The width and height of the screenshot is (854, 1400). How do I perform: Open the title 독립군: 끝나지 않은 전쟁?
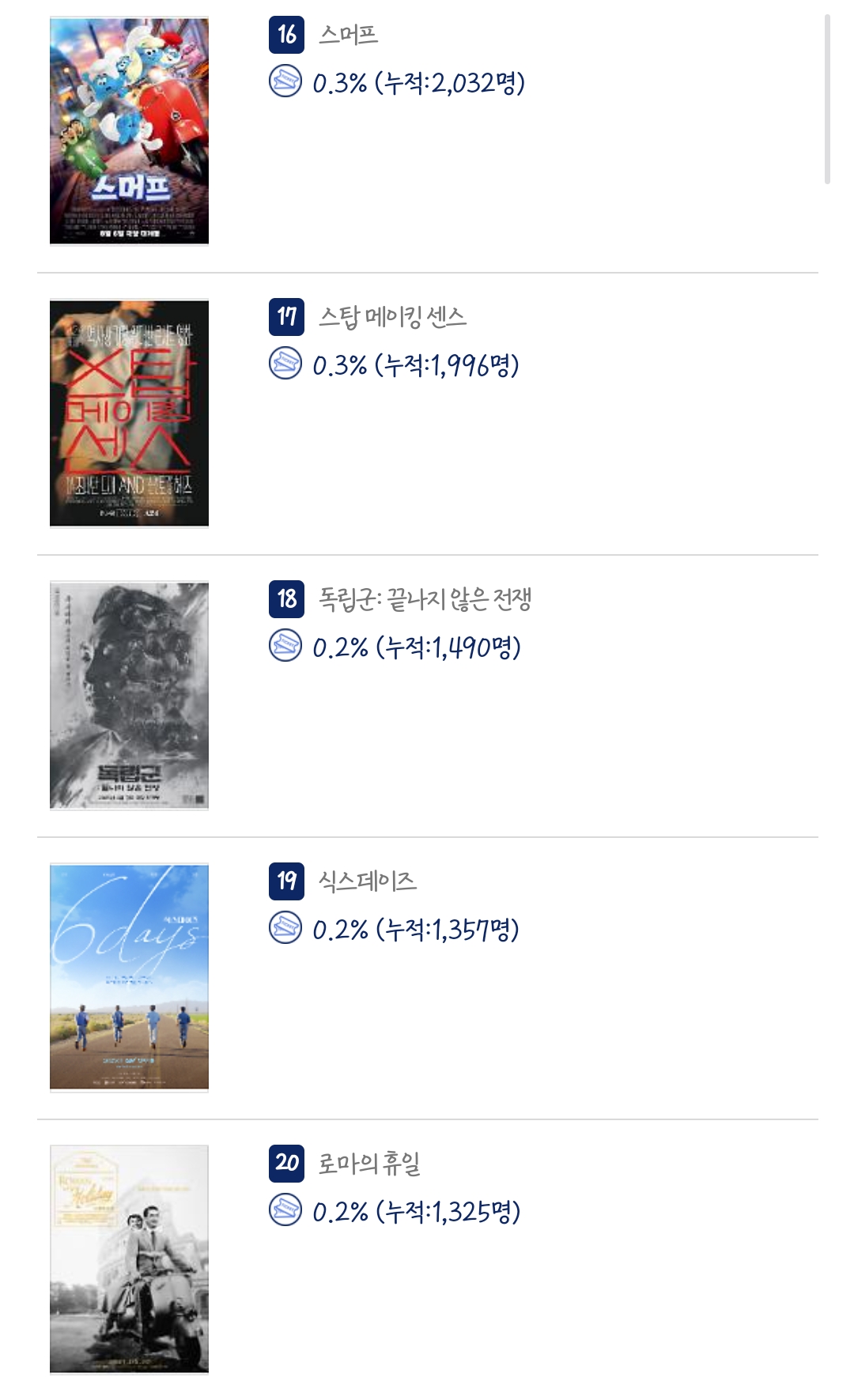(x=425, y=599)
